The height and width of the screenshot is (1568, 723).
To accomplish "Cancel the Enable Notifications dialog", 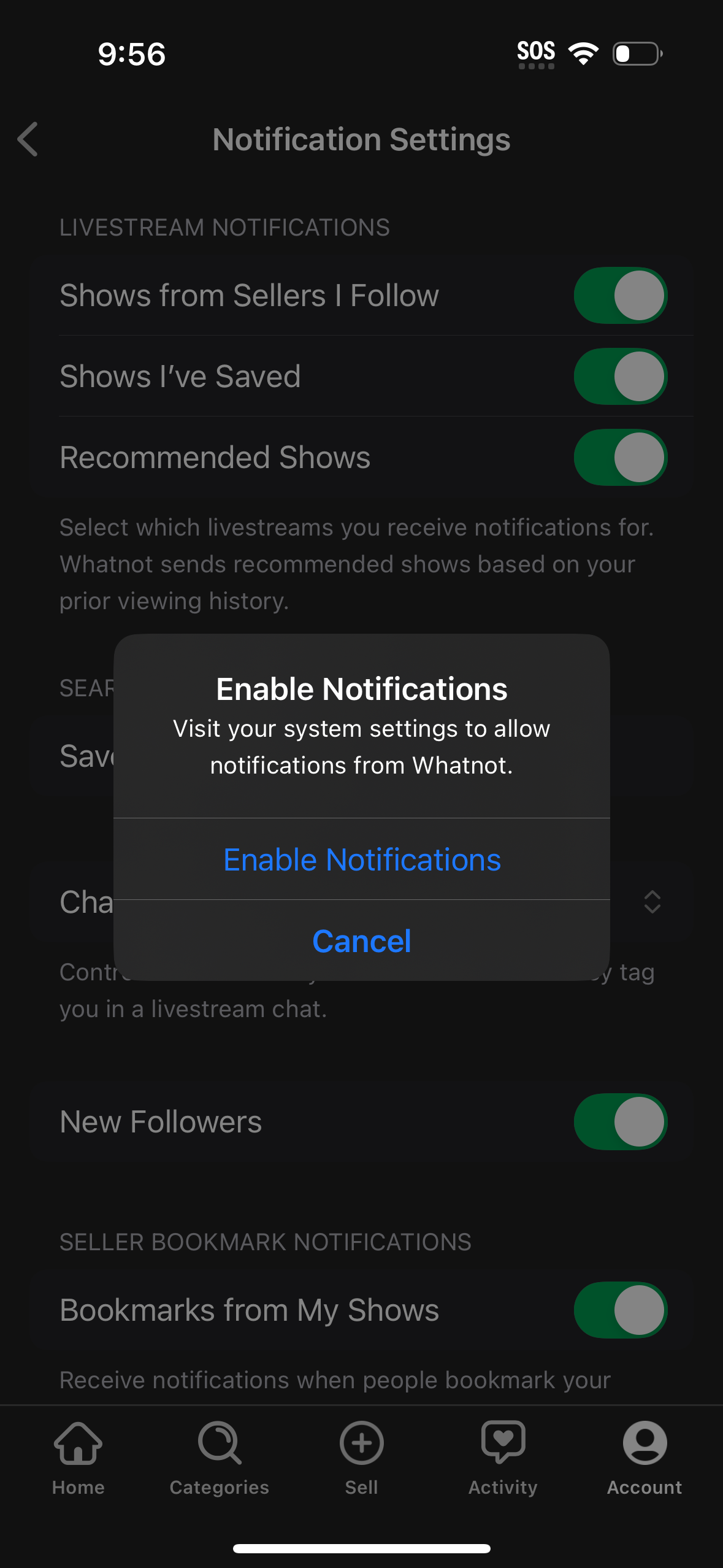I will pos(361,940).
